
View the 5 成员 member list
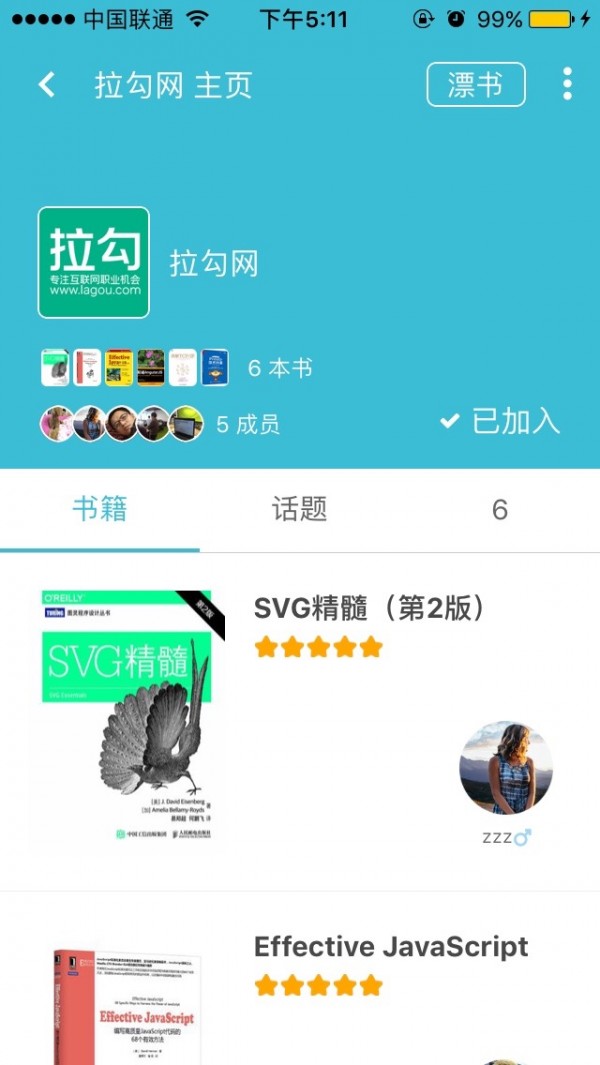[x=160, y=424]
